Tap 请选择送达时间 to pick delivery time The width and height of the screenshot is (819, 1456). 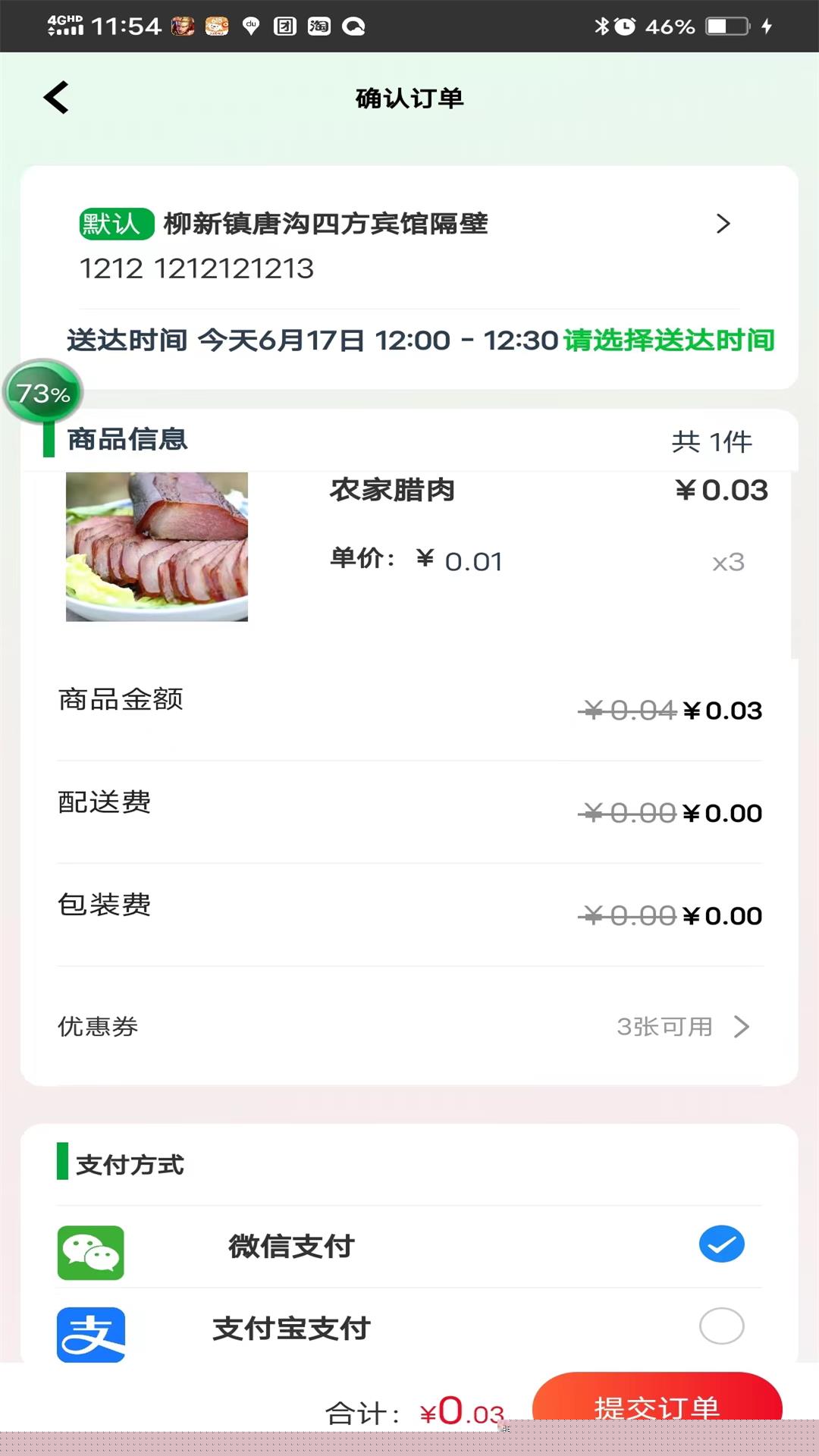pos(668,340)
